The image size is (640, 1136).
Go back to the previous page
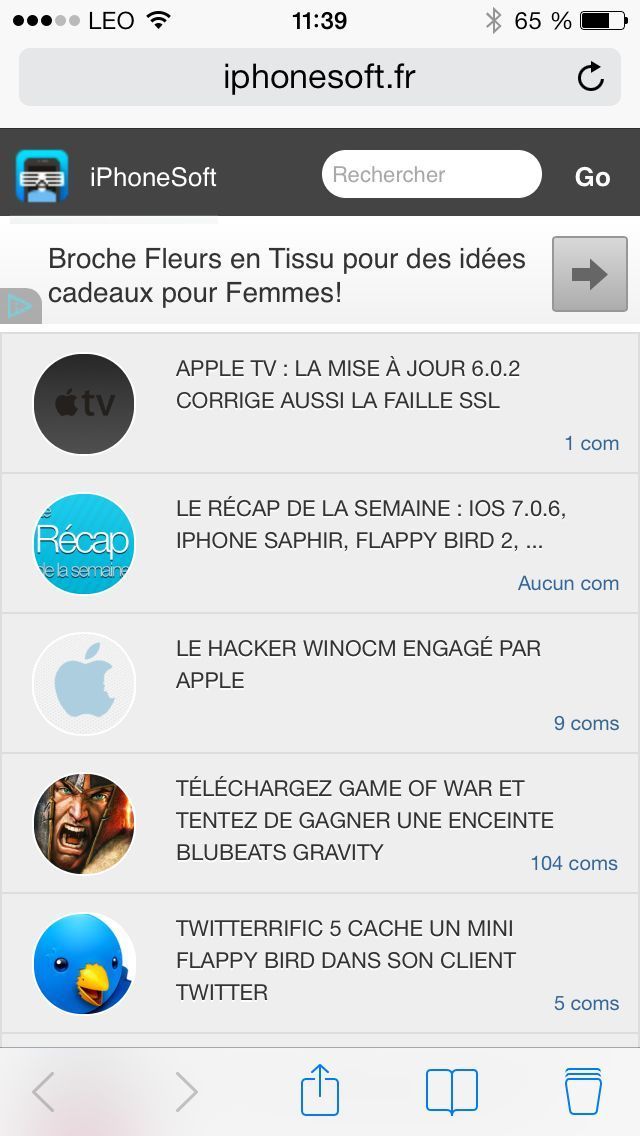click(43, 1092)
